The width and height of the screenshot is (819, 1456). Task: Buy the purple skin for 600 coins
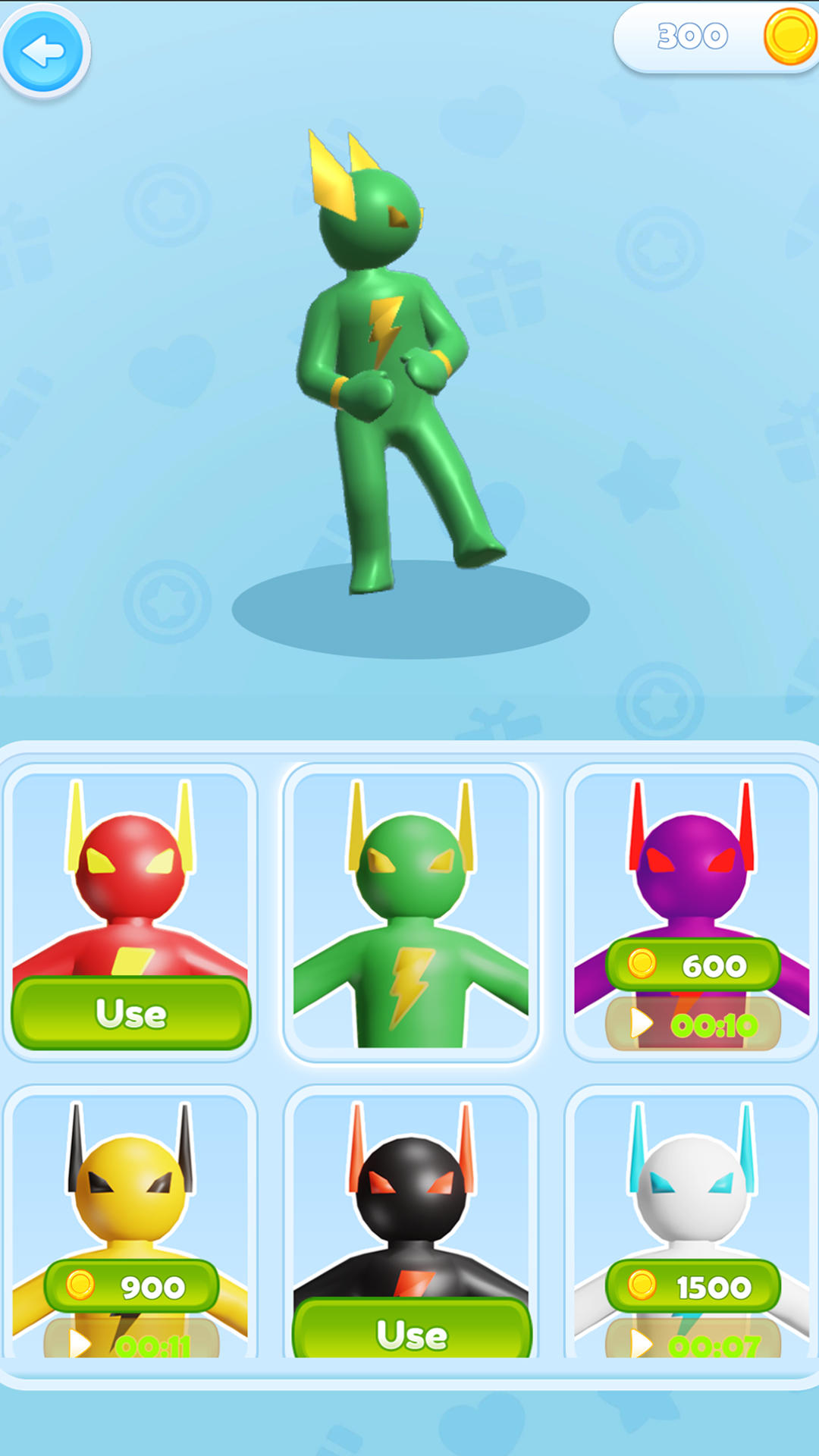[692, 965]
